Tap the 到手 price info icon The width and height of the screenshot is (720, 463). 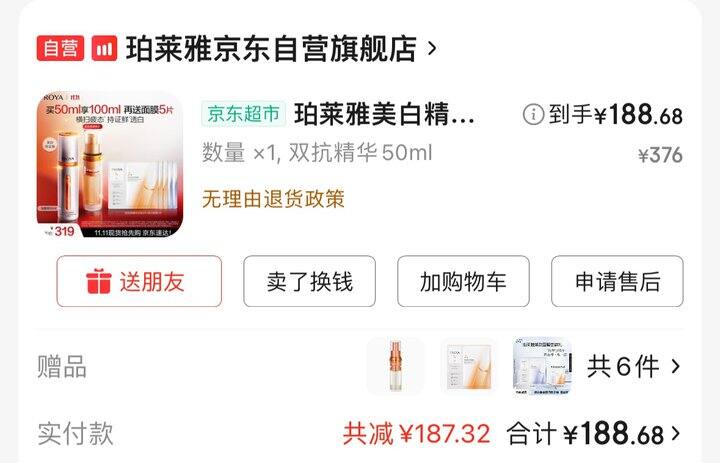click(533, 114)
